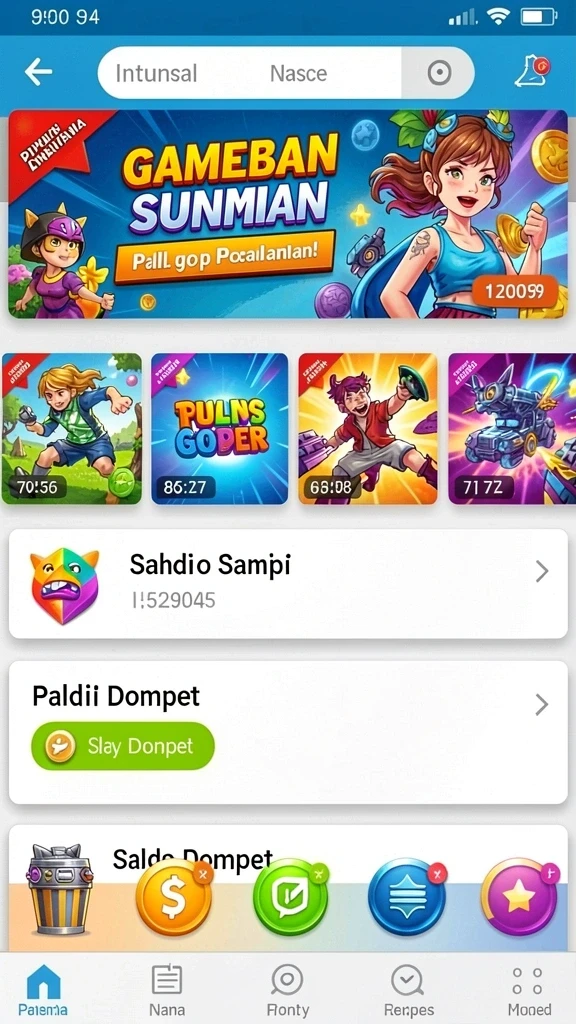The image size is (576, 1024).
Task: Tap the green Slay Donpet button
Action: [x=123, y=746]
